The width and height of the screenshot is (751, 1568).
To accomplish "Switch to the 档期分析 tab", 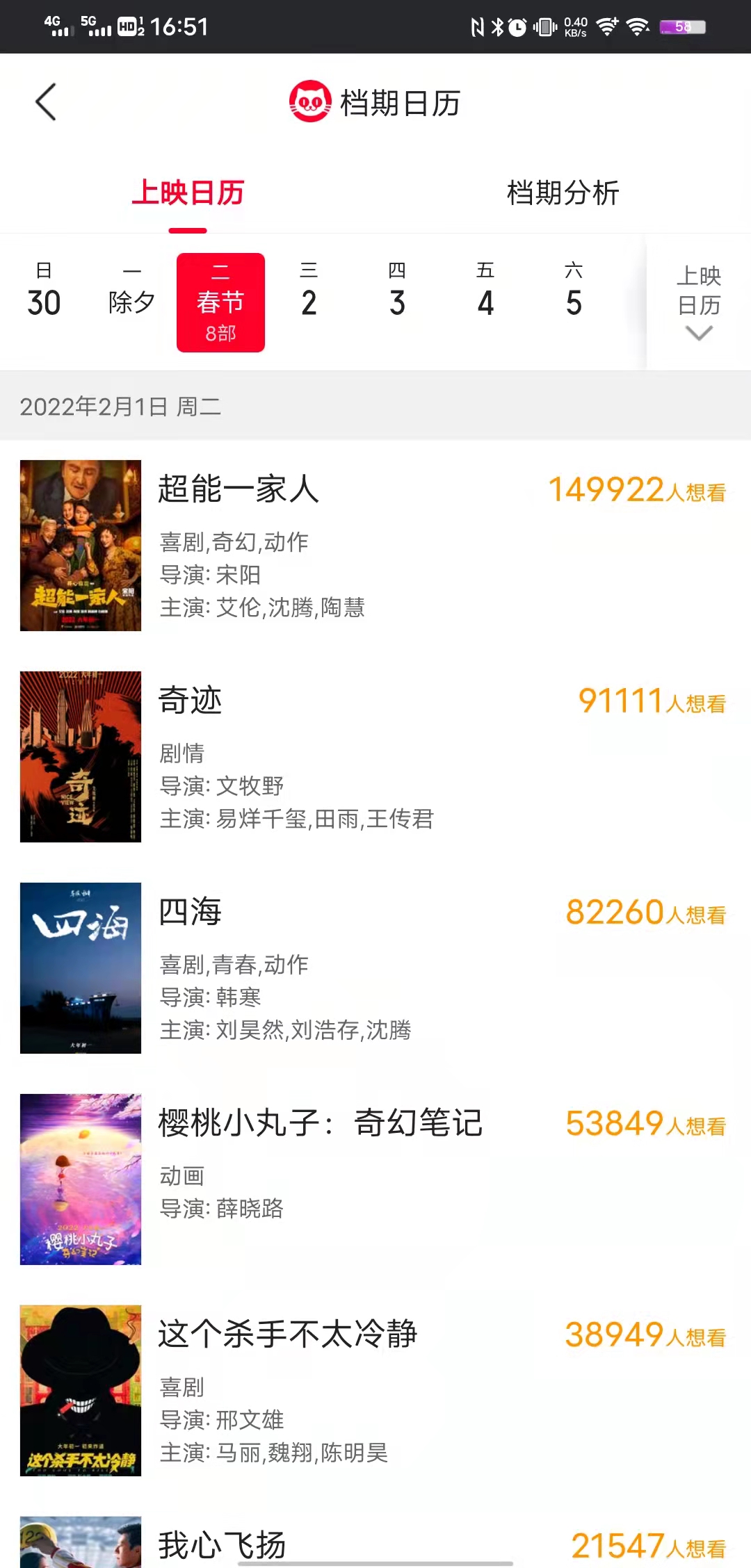I will pyautogui.click(x=563, y=193).
